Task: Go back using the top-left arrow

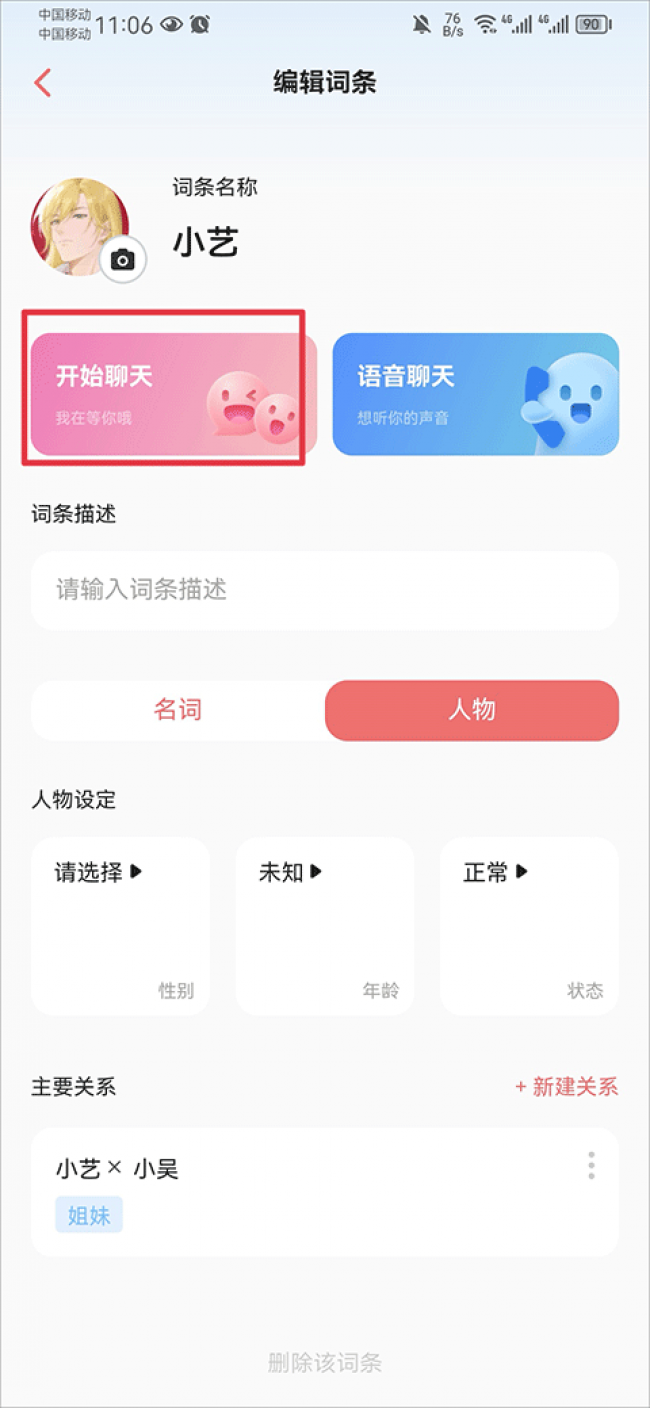Action: (x=42, y=82)
